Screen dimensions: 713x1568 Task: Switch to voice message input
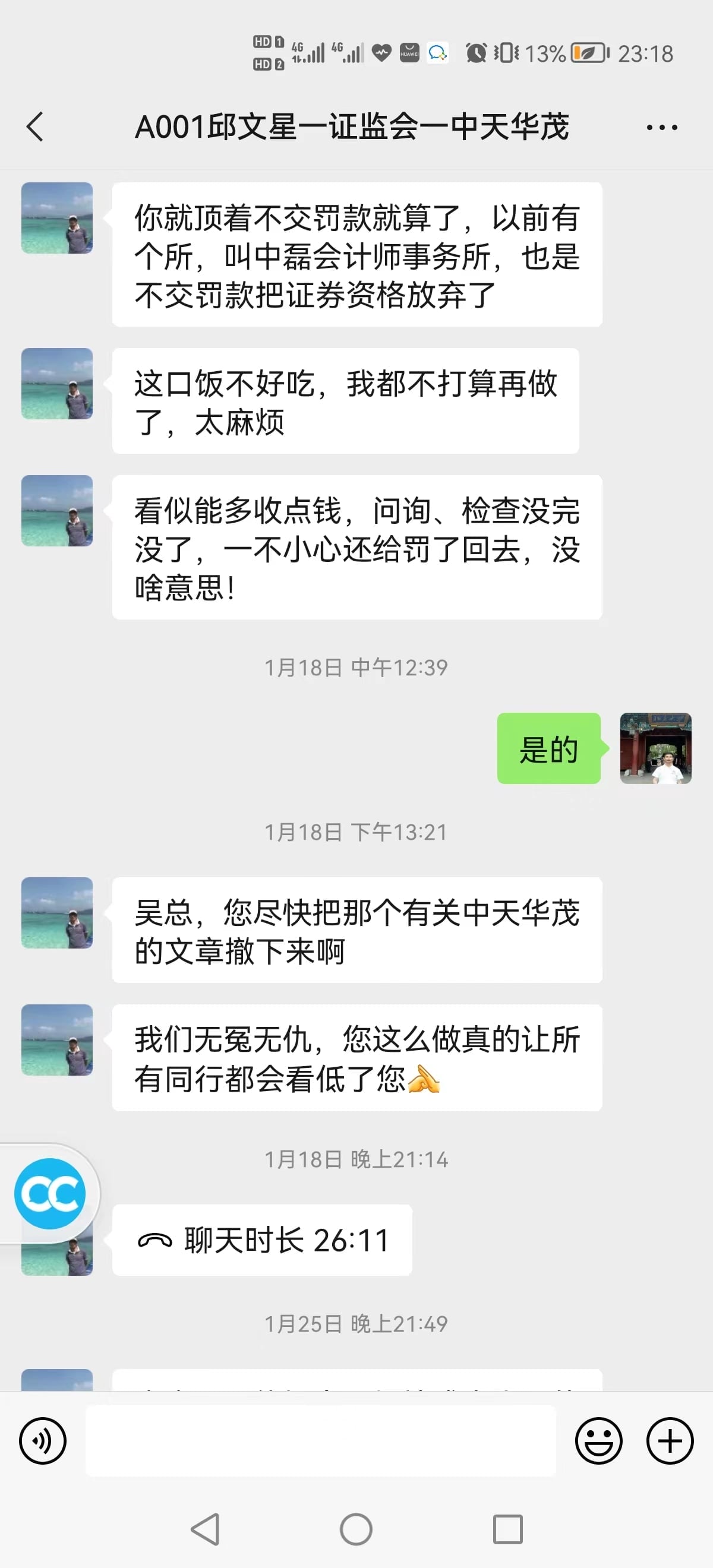(43, 1440)
